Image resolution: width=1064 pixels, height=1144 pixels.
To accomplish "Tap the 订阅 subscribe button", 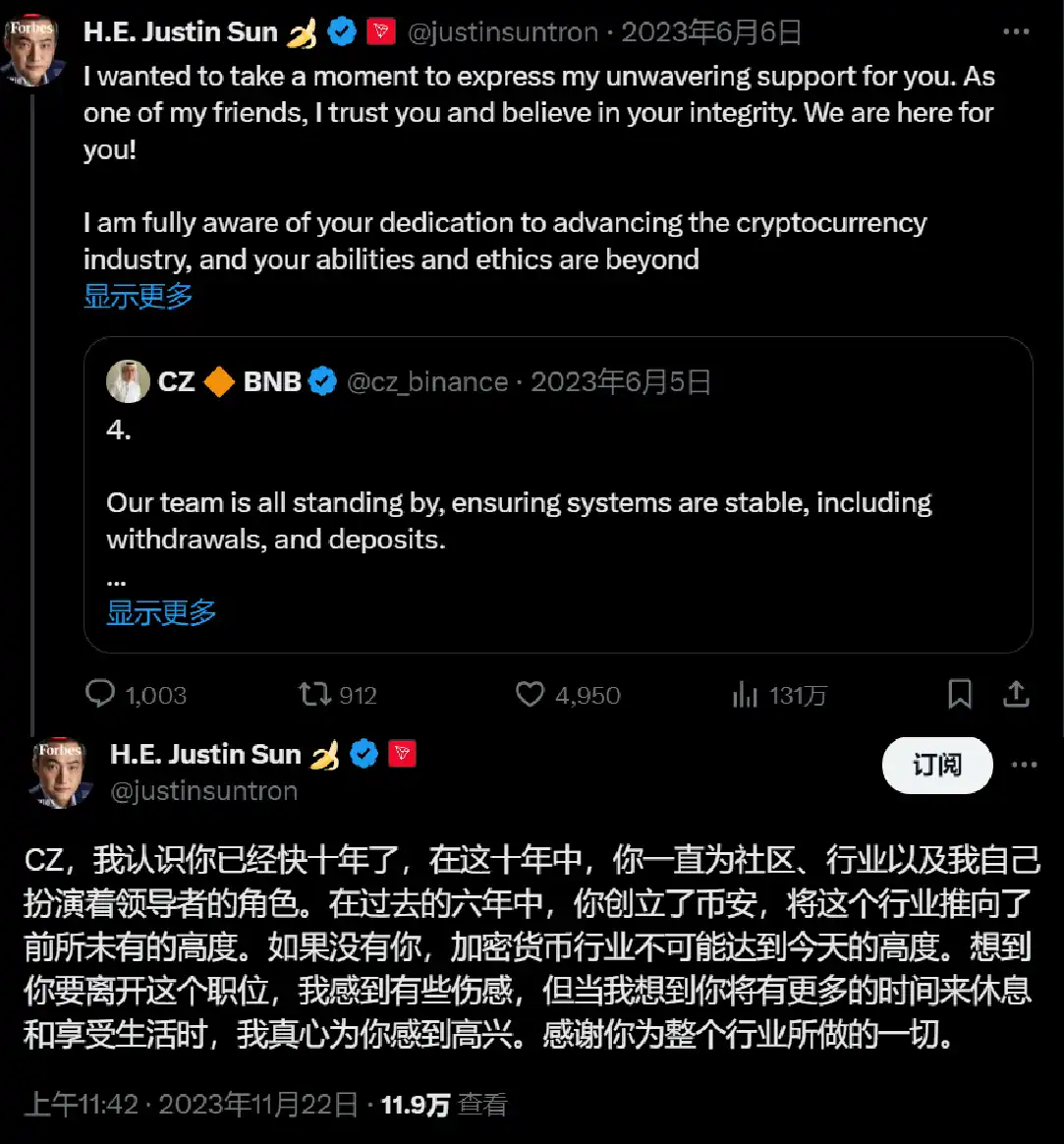I will click(x=937, y=765).
